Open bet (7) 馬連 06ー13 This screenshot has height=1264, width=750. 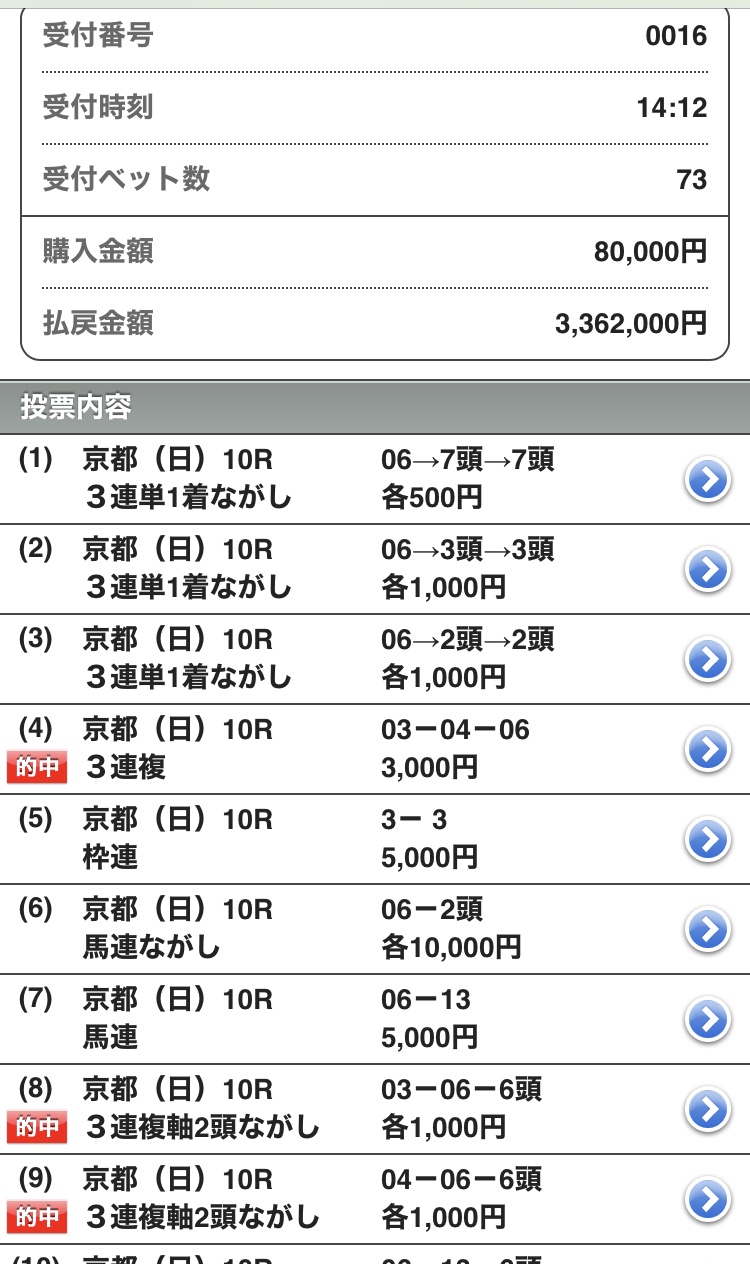(708, 1020)
